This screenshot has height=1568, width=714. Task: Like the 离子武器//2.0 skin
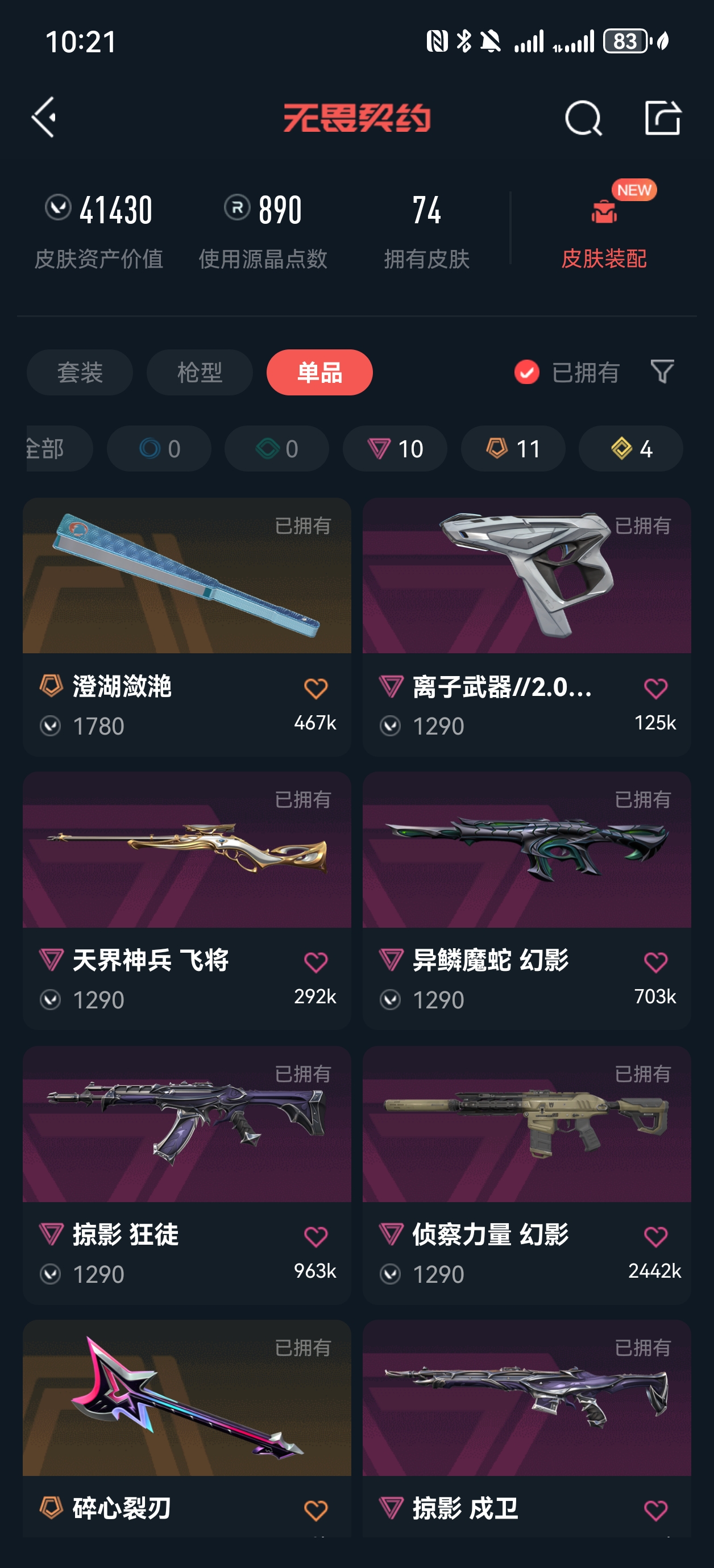tap(655, 689)
